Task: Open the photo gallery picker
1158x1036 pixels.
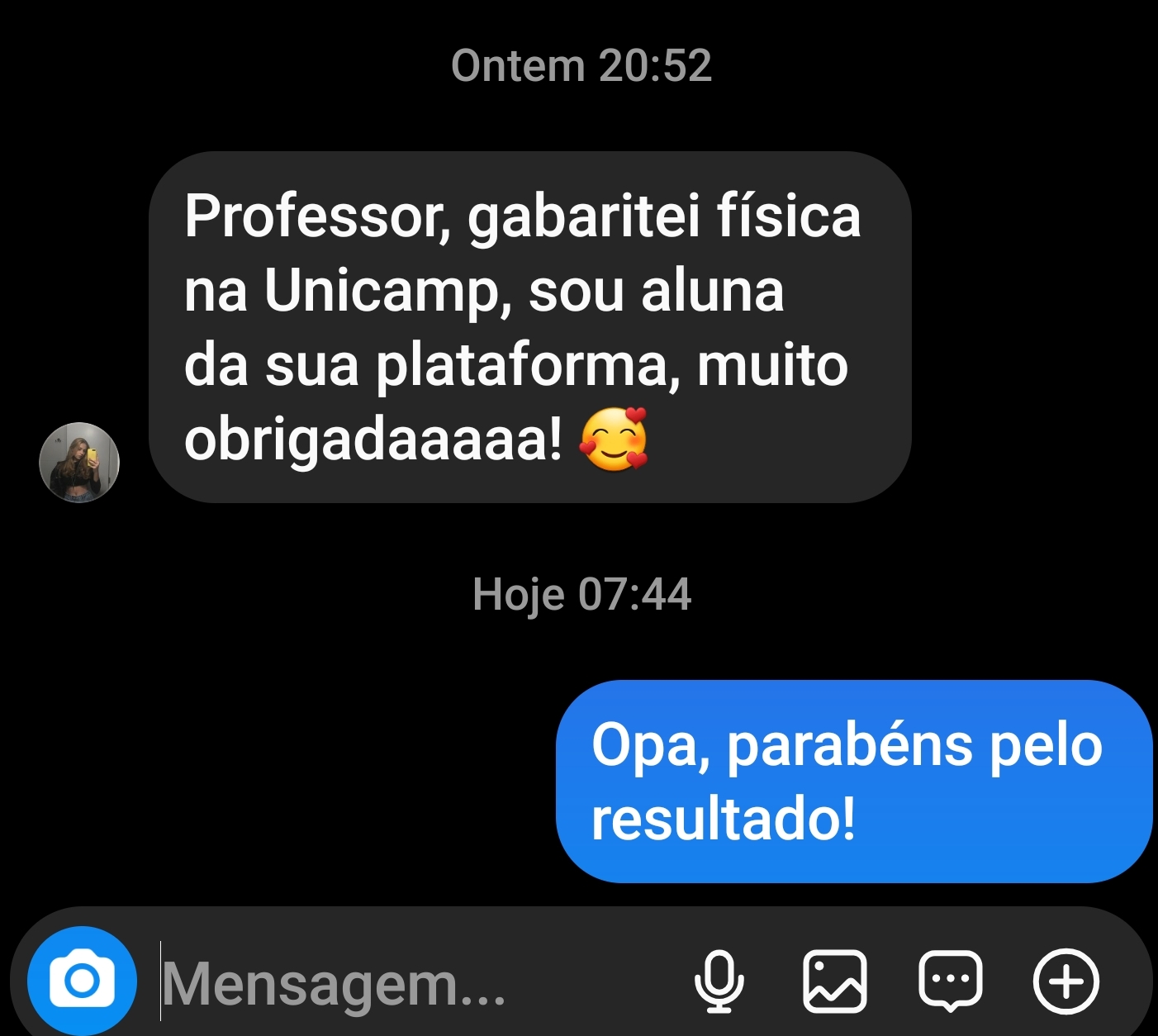Action: tap(835, 981)
